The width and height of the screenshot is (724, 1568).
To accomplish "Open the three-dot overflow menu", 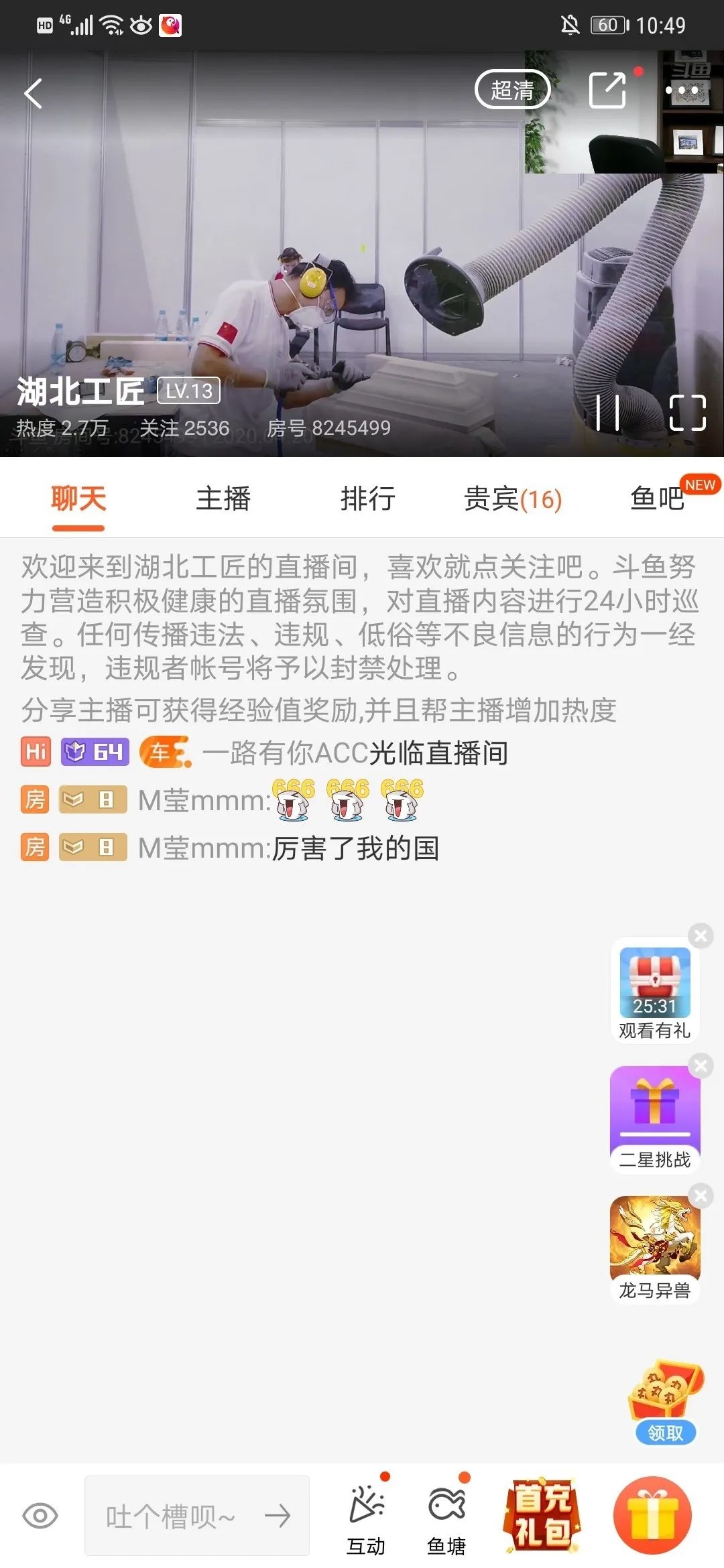I will (x=682, y=90).
